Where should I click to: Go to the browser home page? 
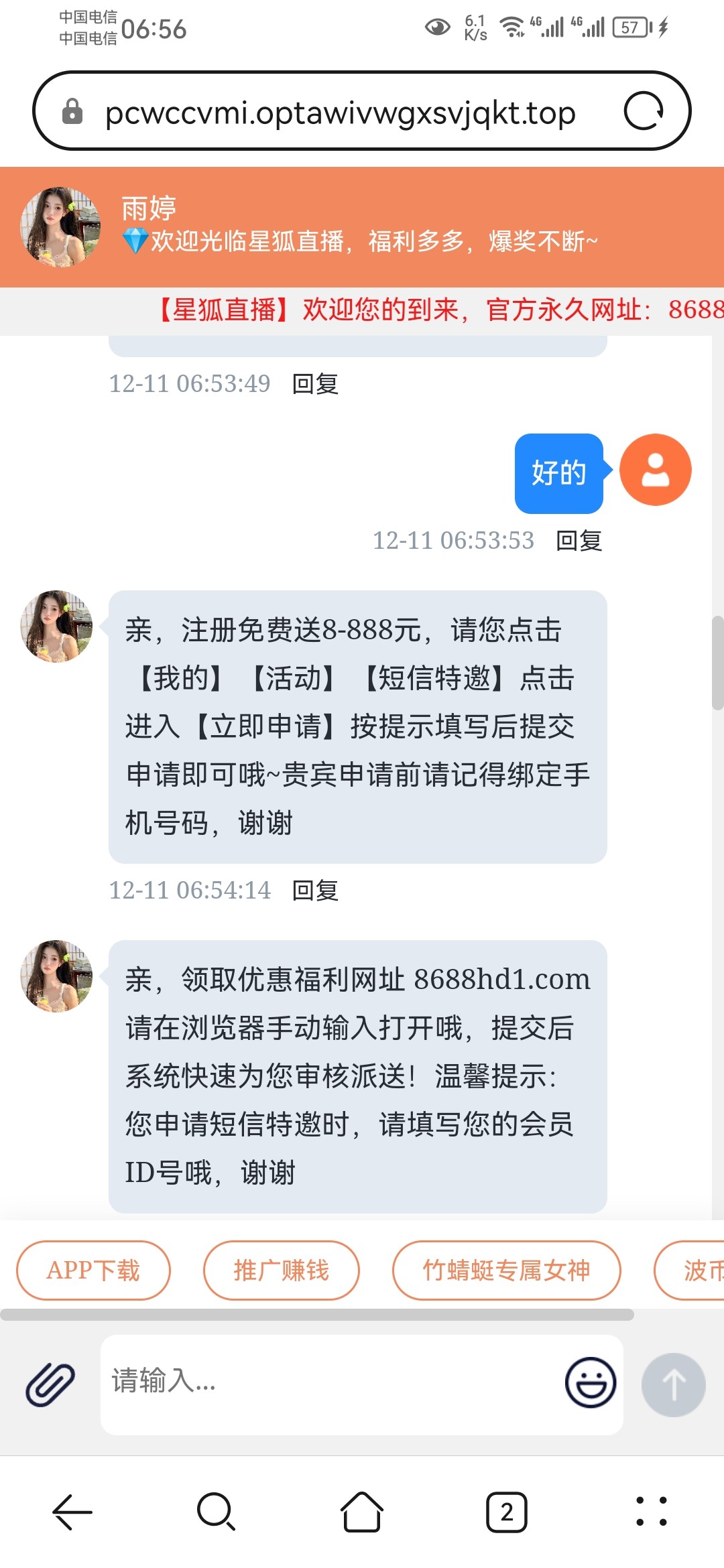(362, 1512)
